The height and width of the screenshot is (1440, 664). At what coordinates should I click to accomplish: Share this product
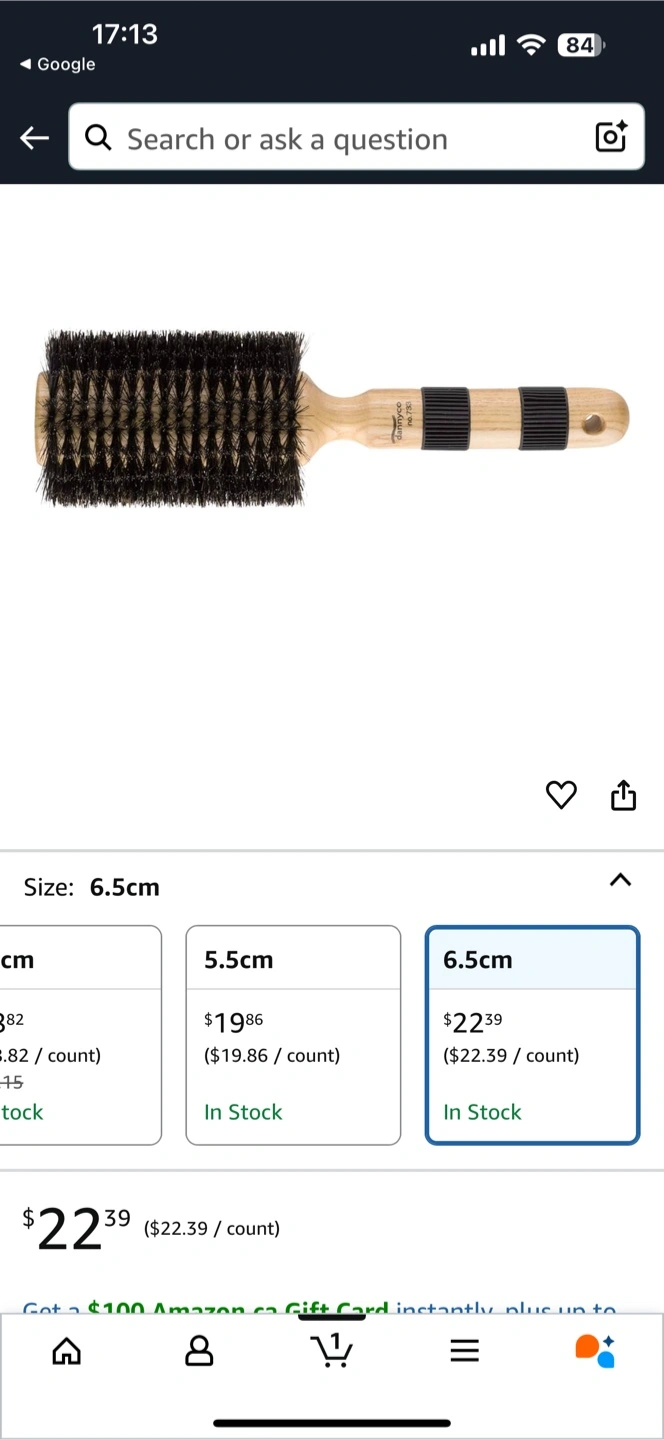tap(623, 795)
